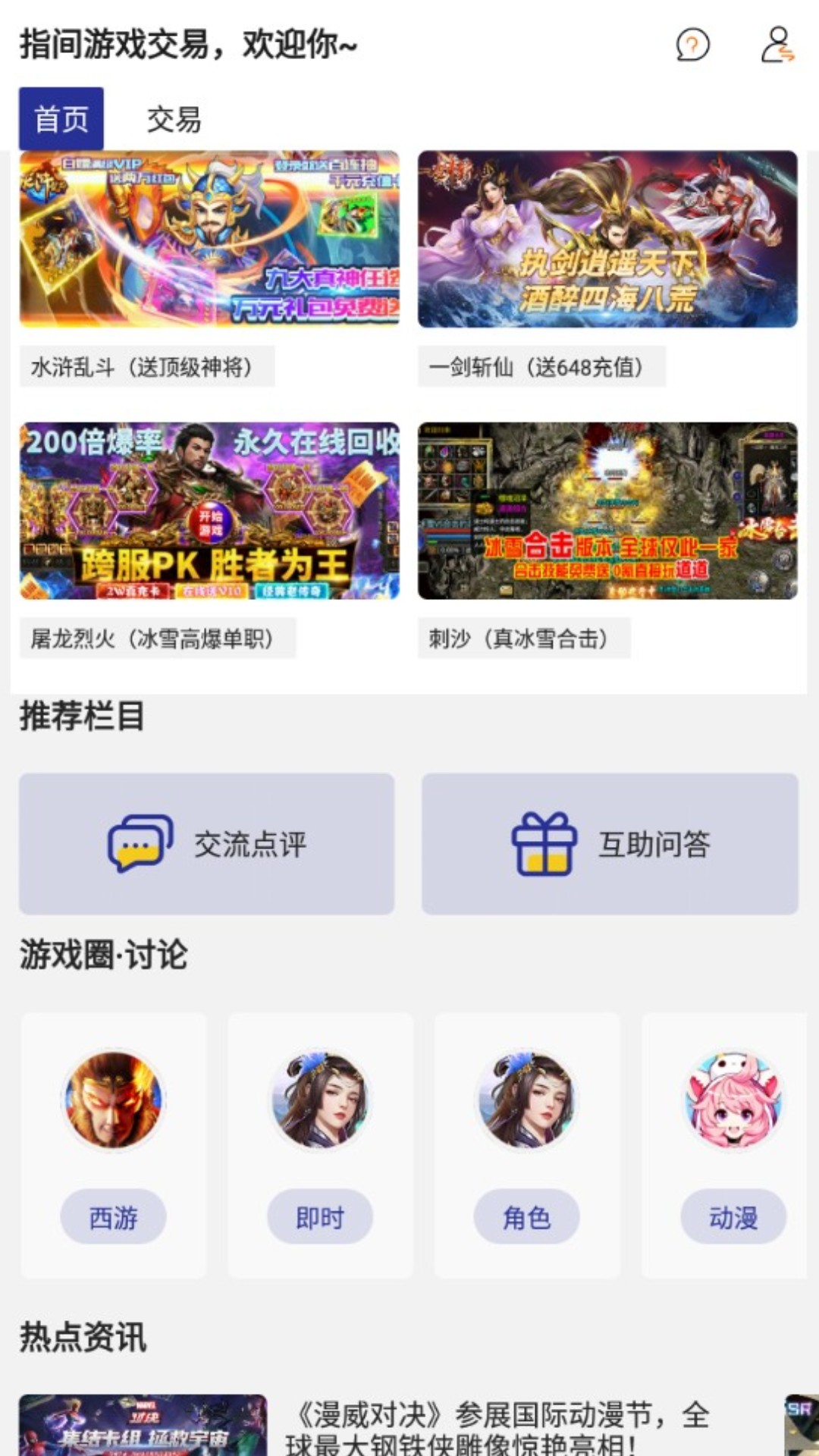Open the help question mark icon
The image size is (819, 1456).
tap(692, 45)
